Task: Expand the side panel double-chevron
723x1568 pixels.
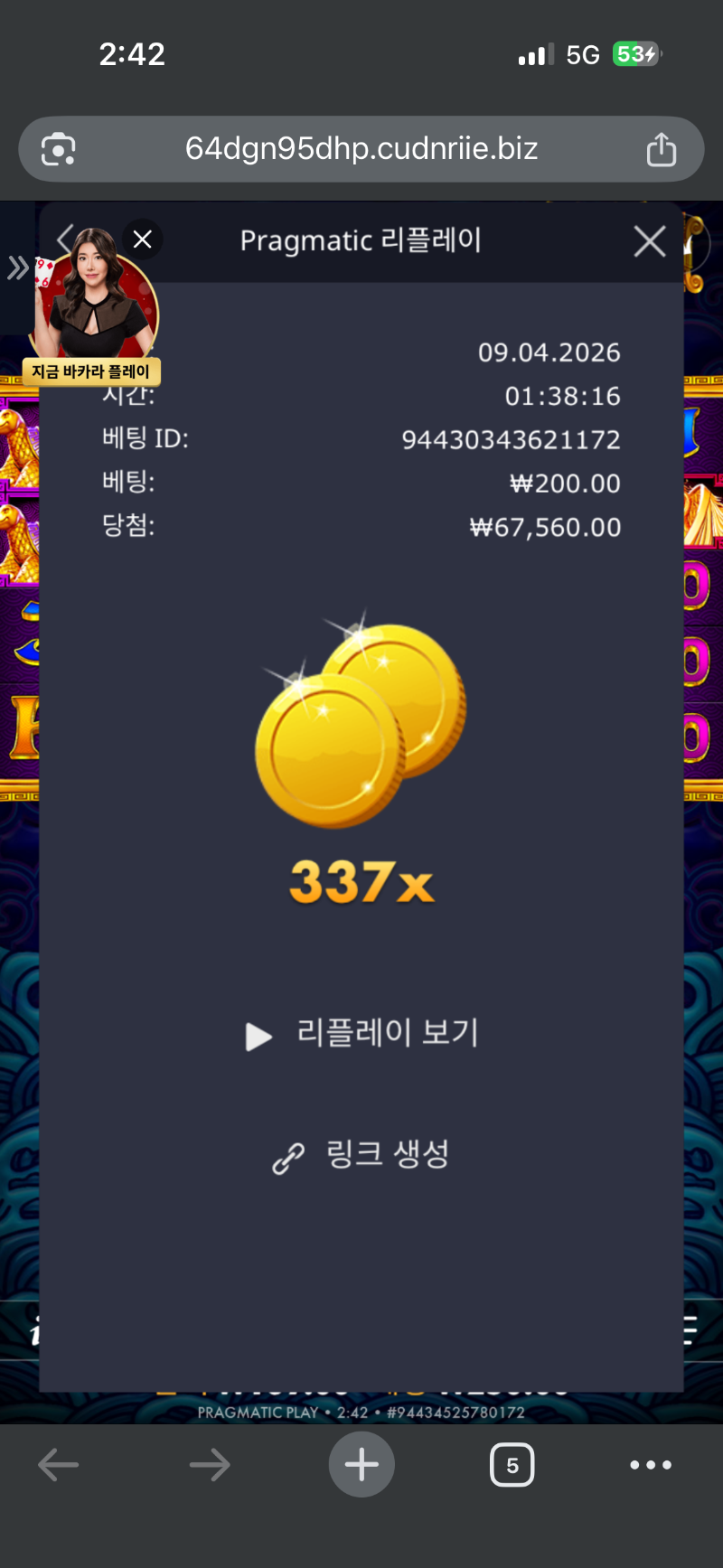Action: [x=17, y=268]
